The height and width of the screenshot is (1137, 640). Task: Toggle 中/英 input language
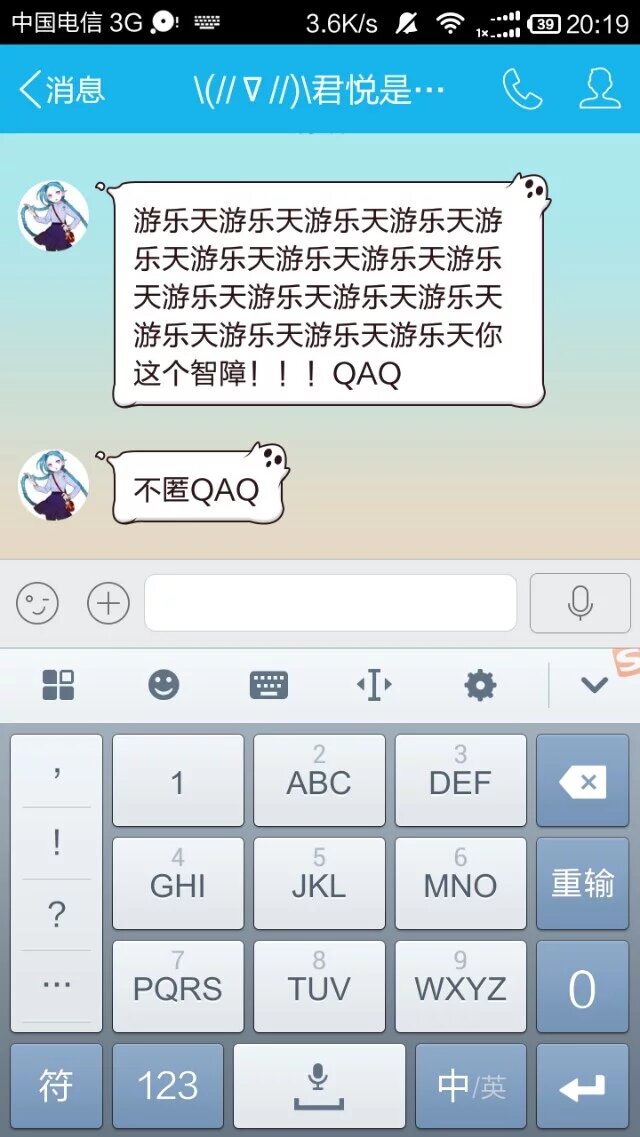[x=471, y=1086]
